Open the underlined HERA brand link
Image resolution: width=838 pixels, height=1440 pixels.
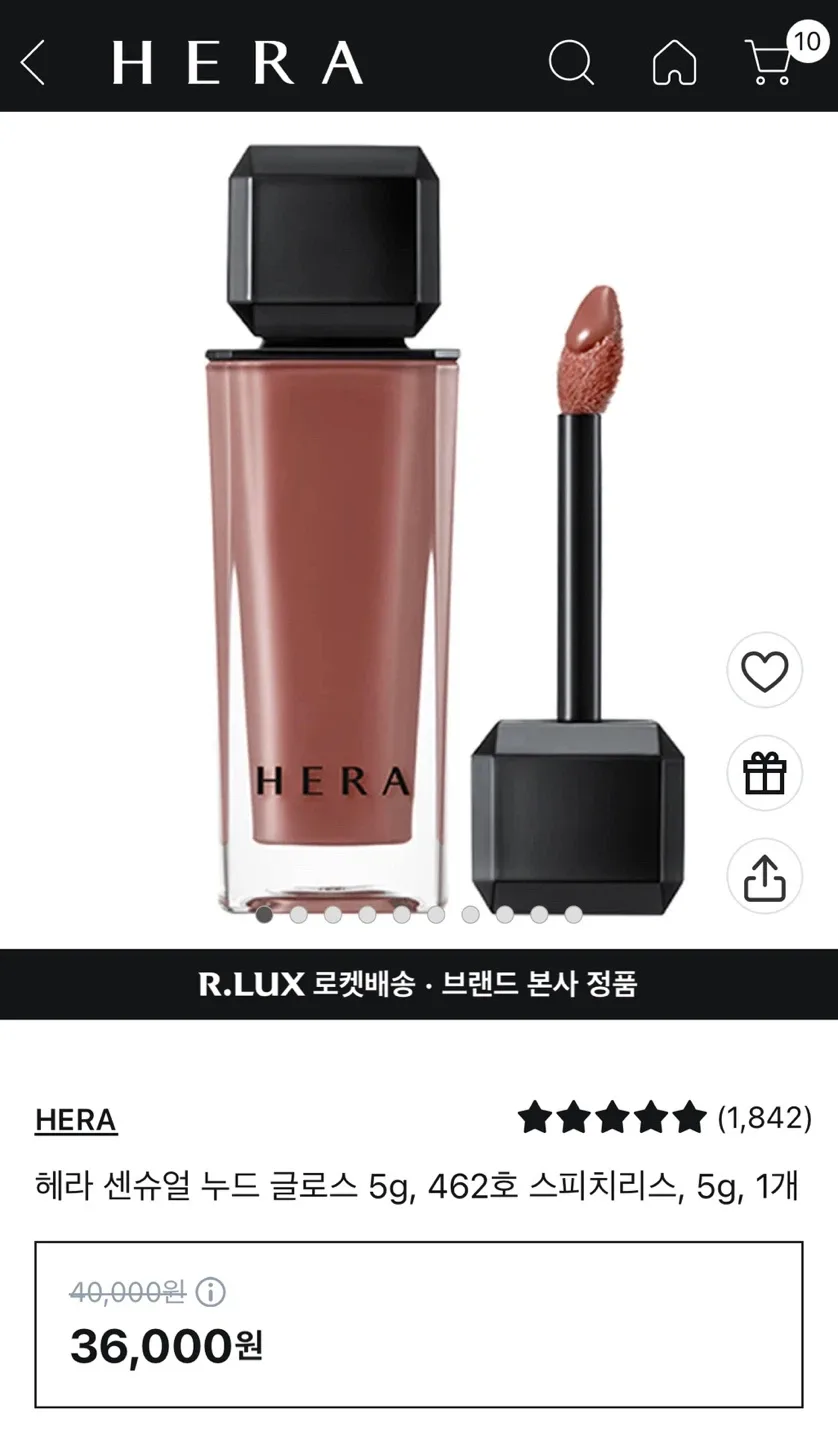(x=76, y=1120)
